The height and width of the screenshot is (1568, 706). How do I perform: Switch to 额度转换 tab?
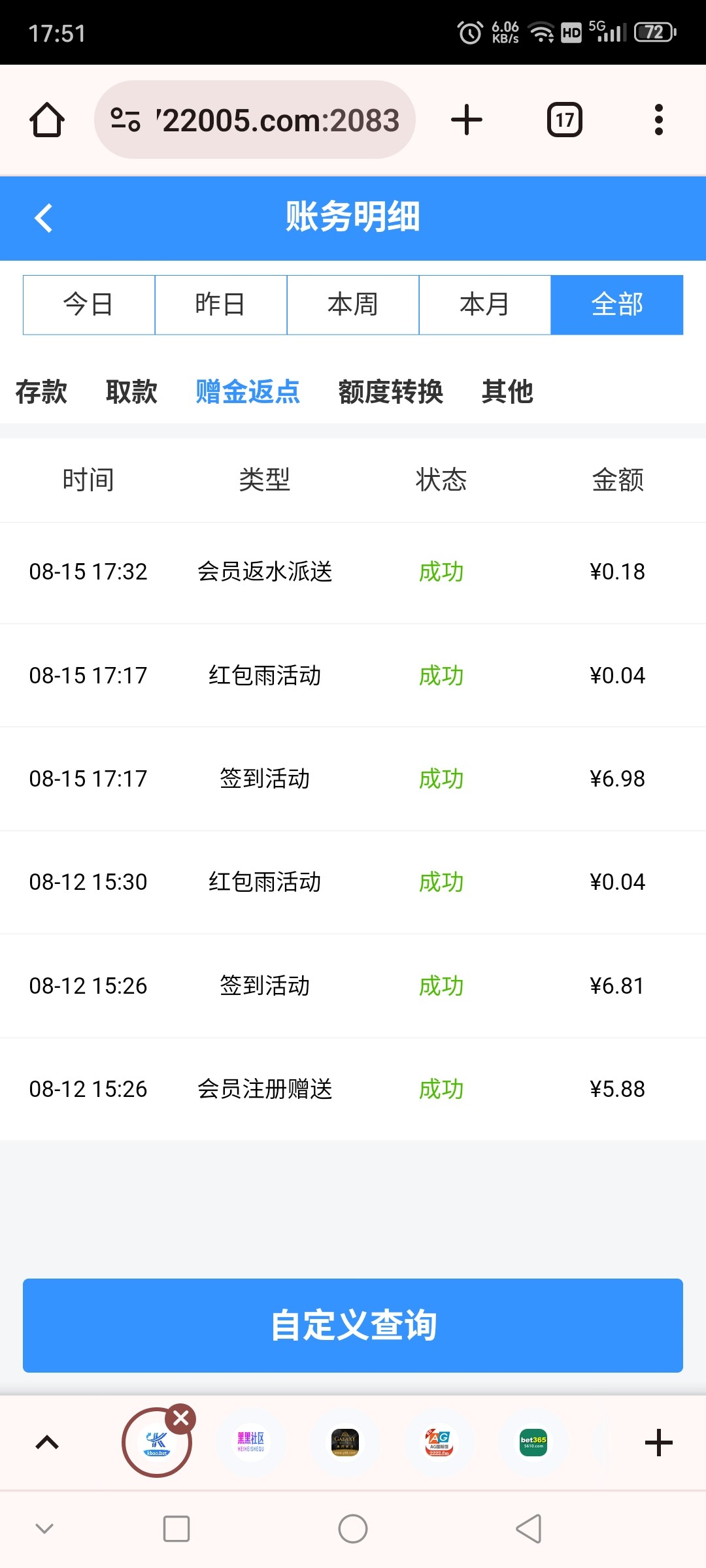coord(391,391)
